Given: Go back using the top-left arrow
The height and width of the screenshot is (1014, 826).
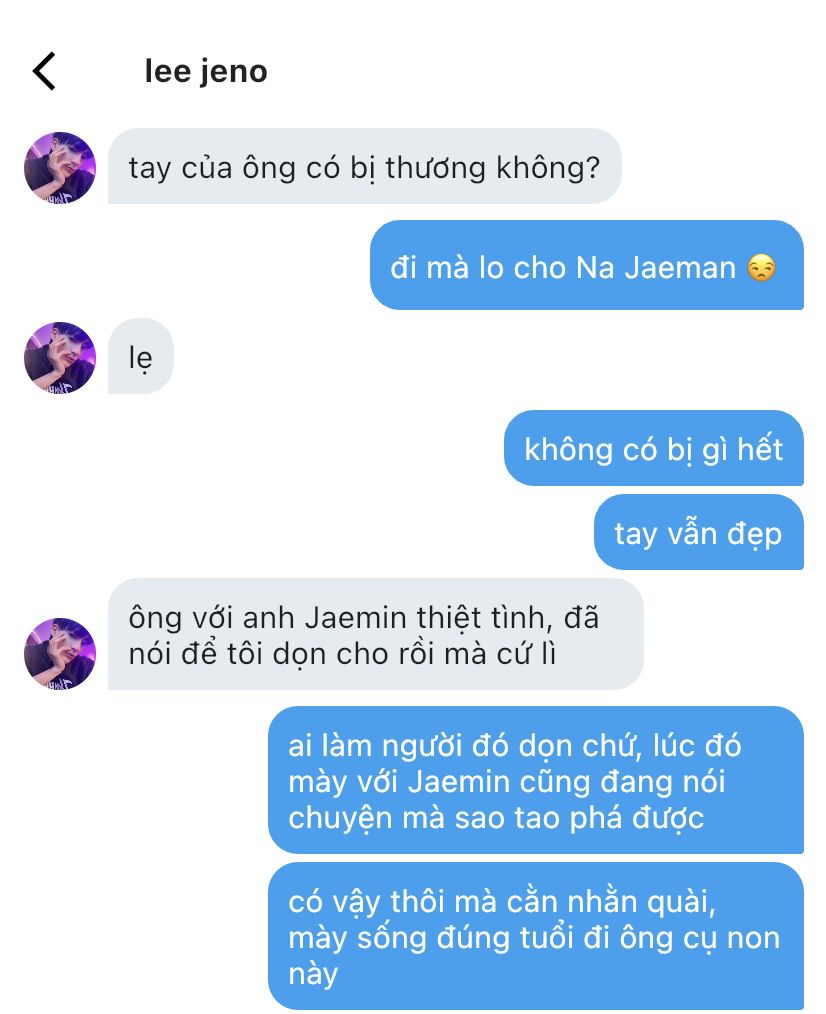Looking at the screenshot, I should click(x=44, y=72).
